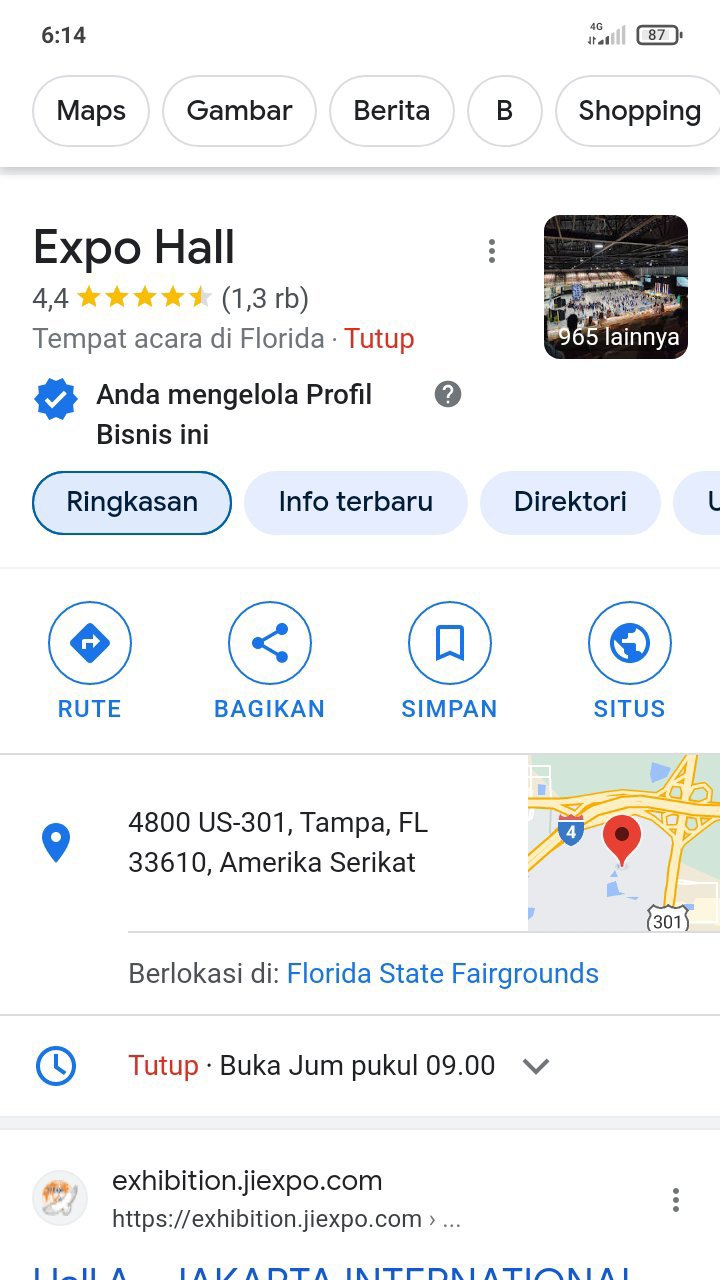Open the map preview of the location

click(x=624, y=843)
